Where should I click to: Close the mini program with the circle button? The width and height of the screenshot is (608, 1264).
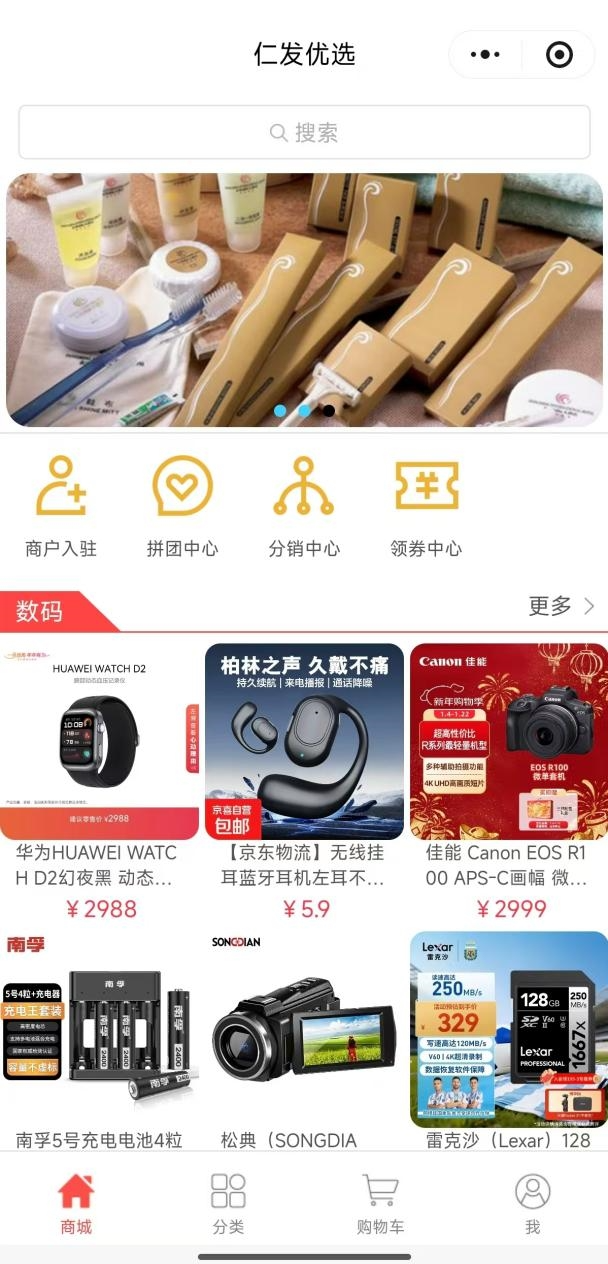coord(559,54)
